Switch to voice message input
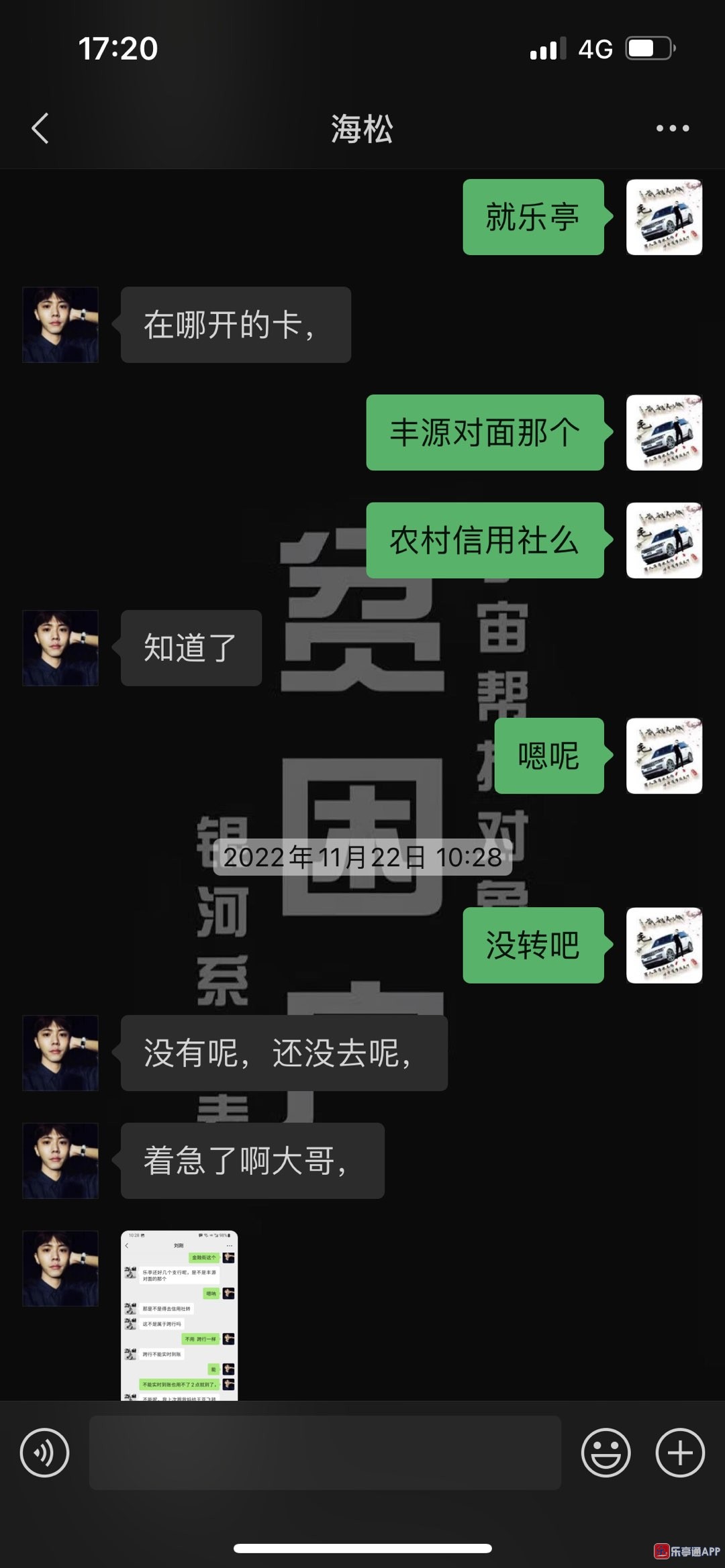Screen dimensions: 725x1568 click(x=44, y=1453)
